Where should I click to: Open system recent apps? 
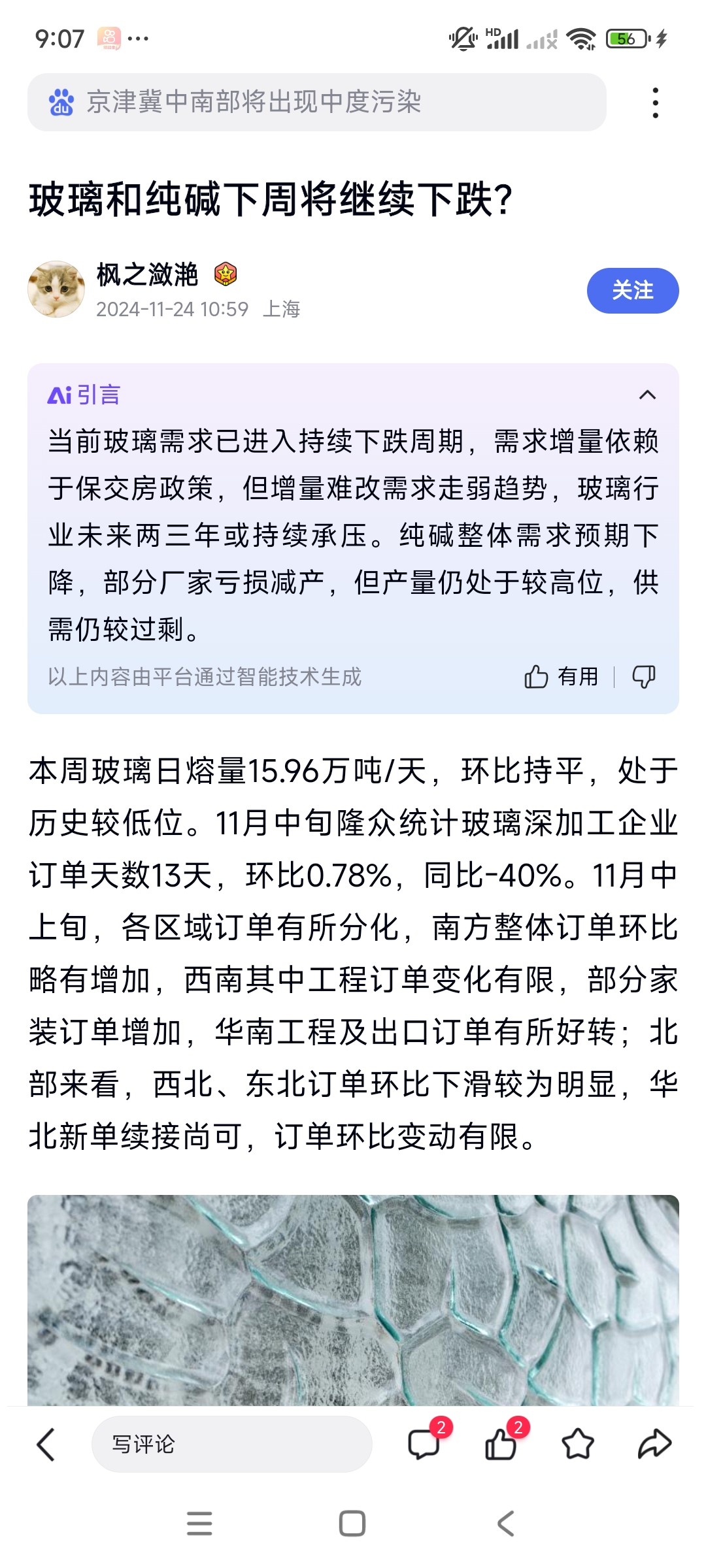[x=199, y=1524]
